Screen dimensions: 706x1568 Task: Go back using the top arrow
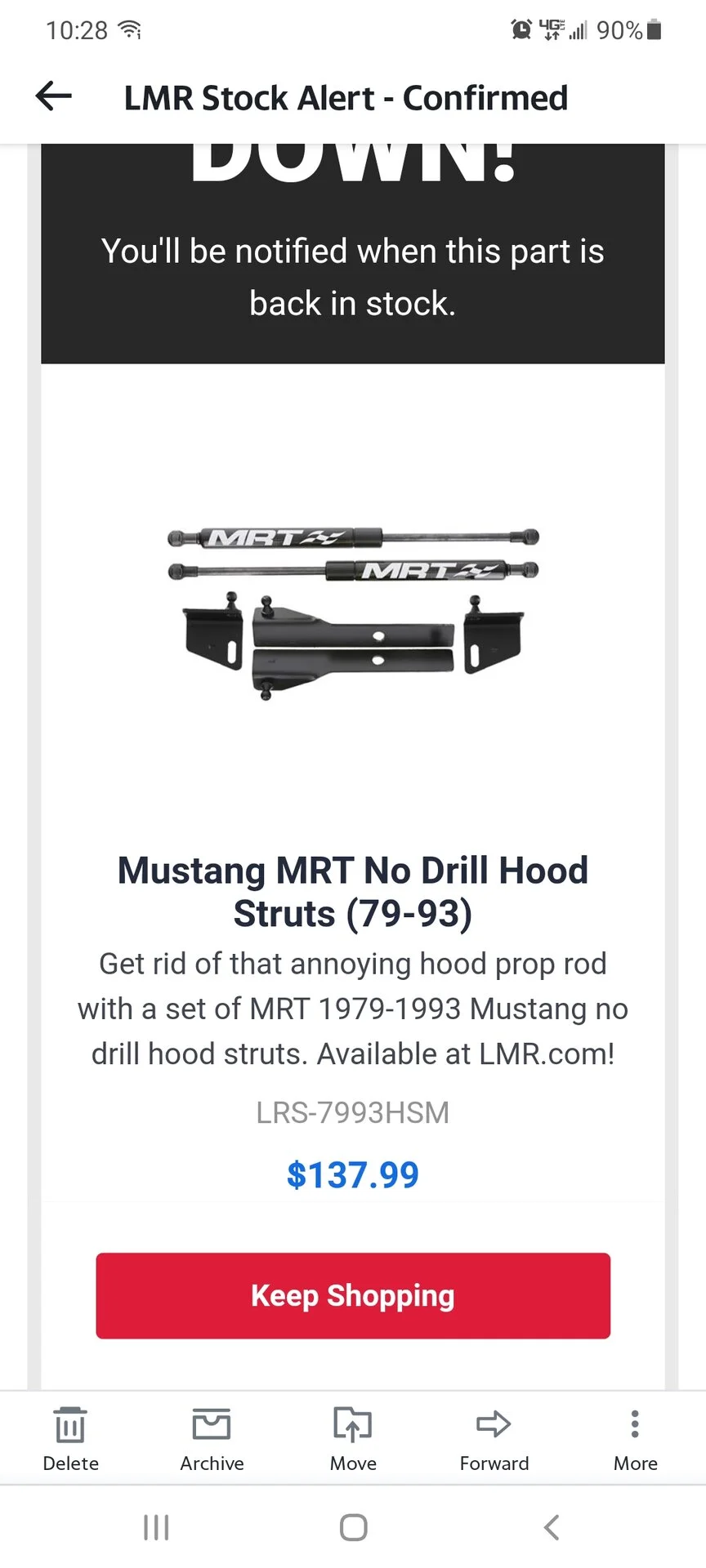(54, 97)
